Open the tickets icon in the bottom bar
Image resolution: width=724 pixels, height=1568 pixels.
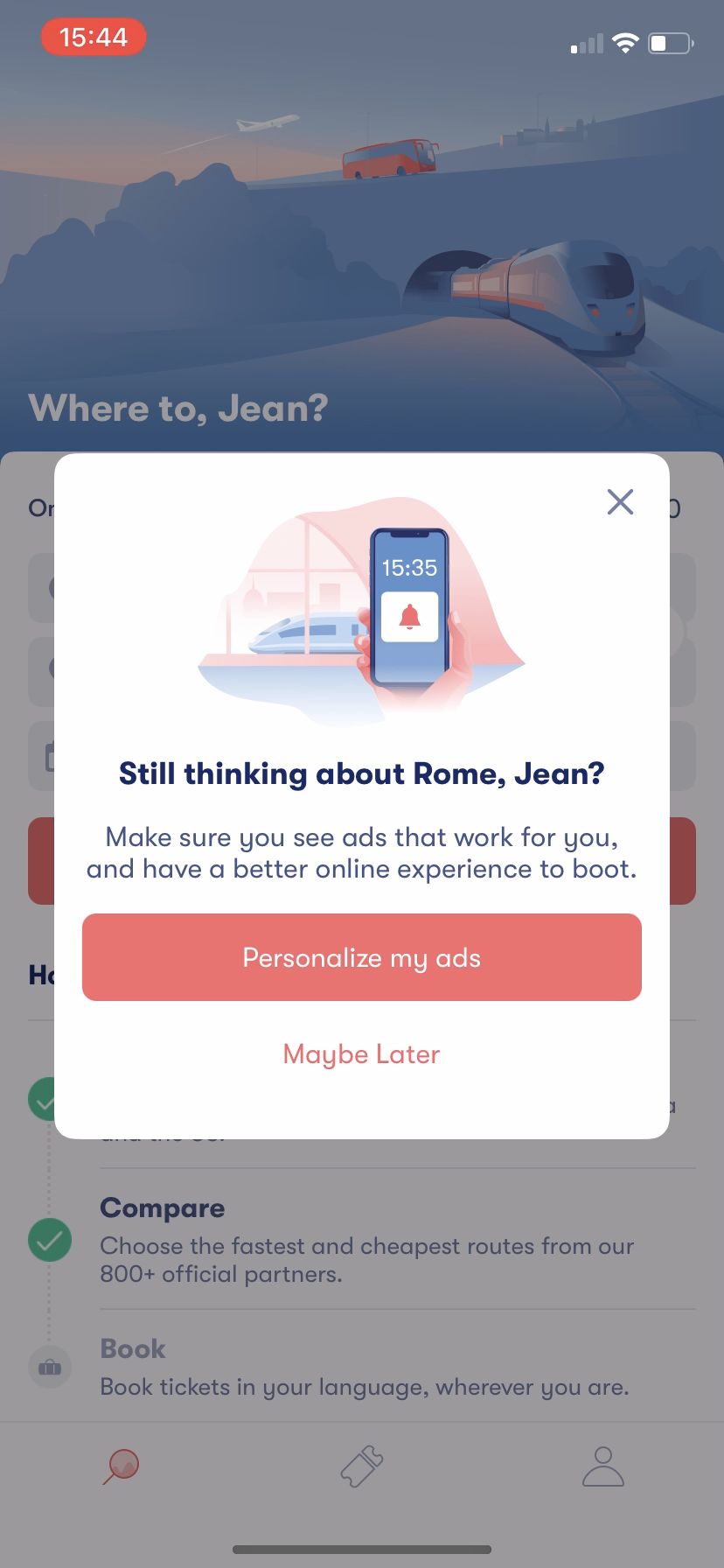[361, 1466]
